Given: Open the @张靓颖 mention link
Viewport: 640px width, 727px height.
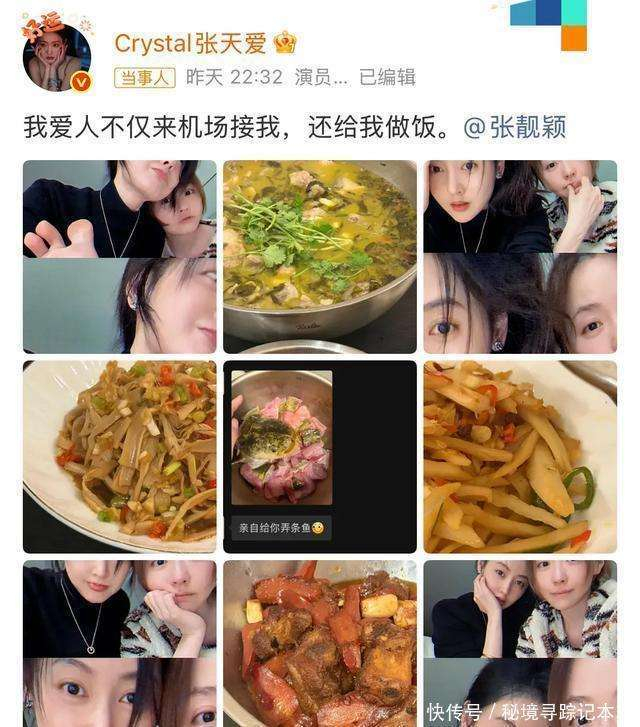Looking at the screenshot, I should pyautogui.click(x=515, y=127).
